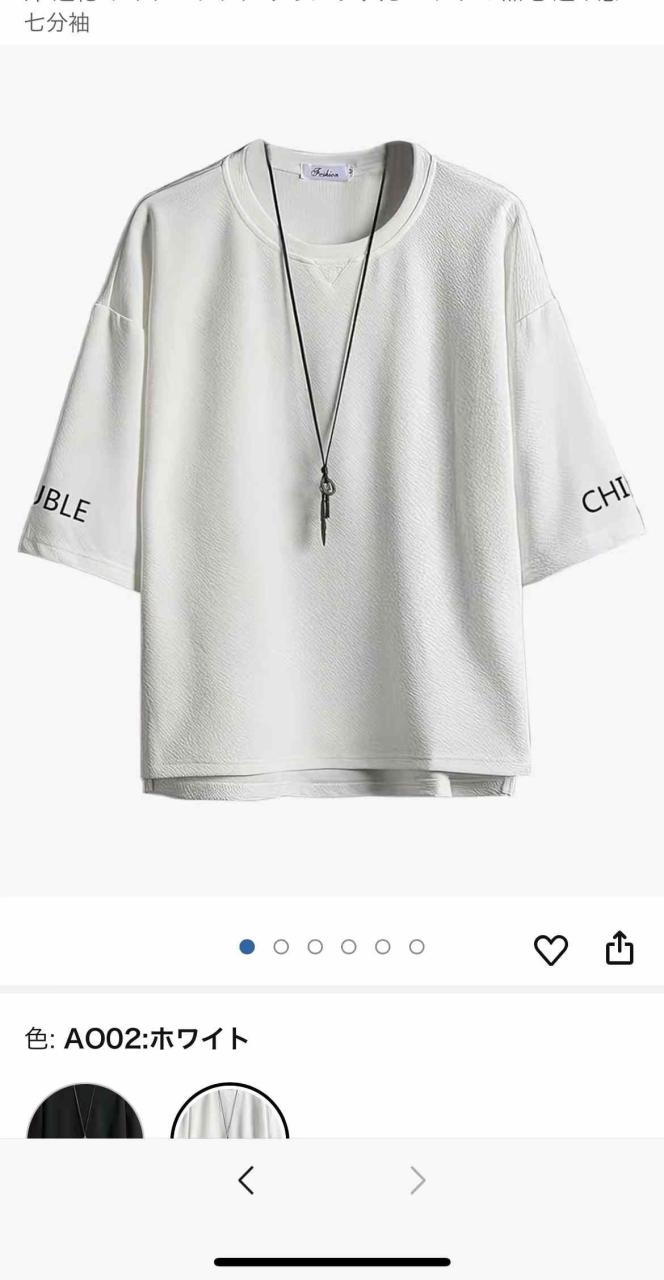Image resolution: width=664 pixels, height=1280 pixels.
Task: Jump to the second product image dot
Action: pyautogui.click(x=281, y=947)
